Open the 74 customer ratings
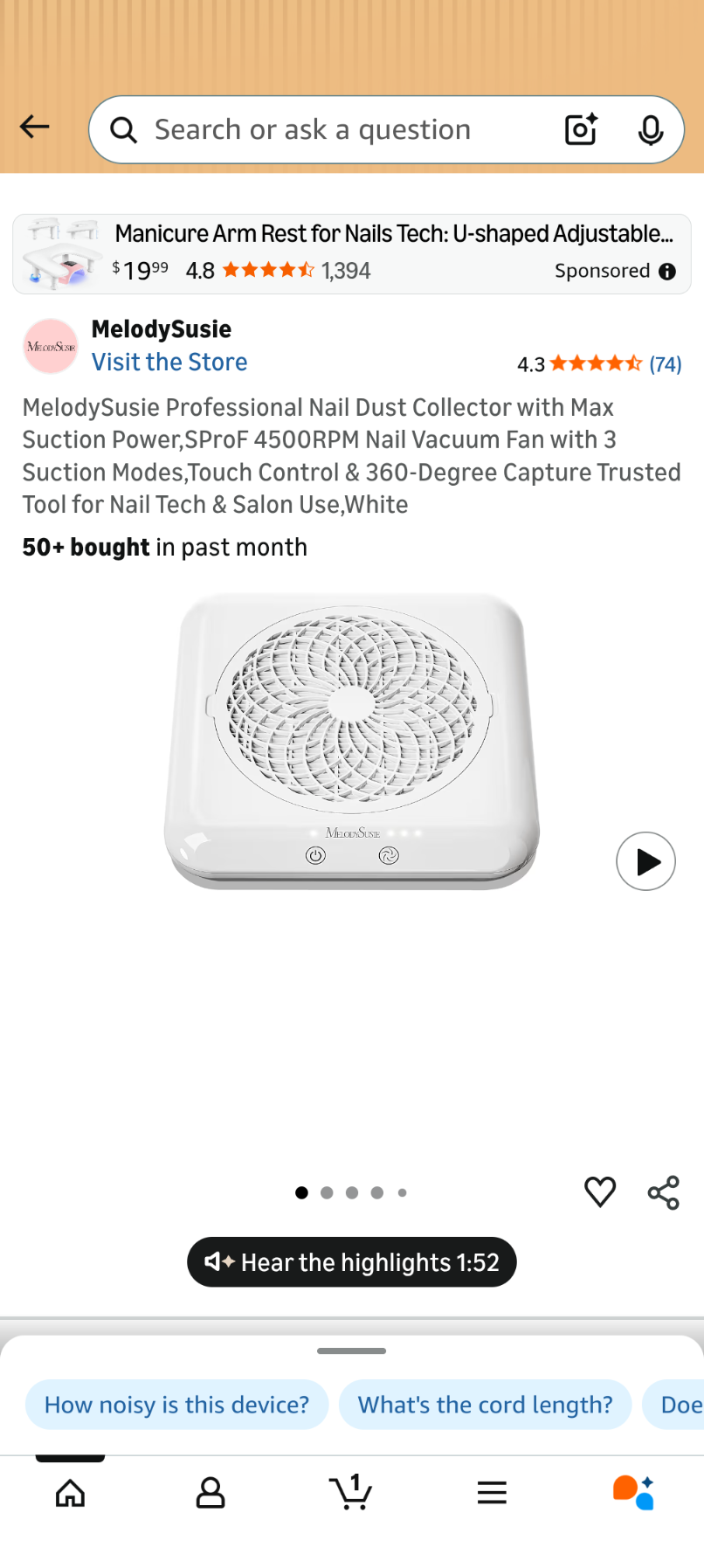Viewport: 704px width, 1568px height. click(x=664, y=364)
